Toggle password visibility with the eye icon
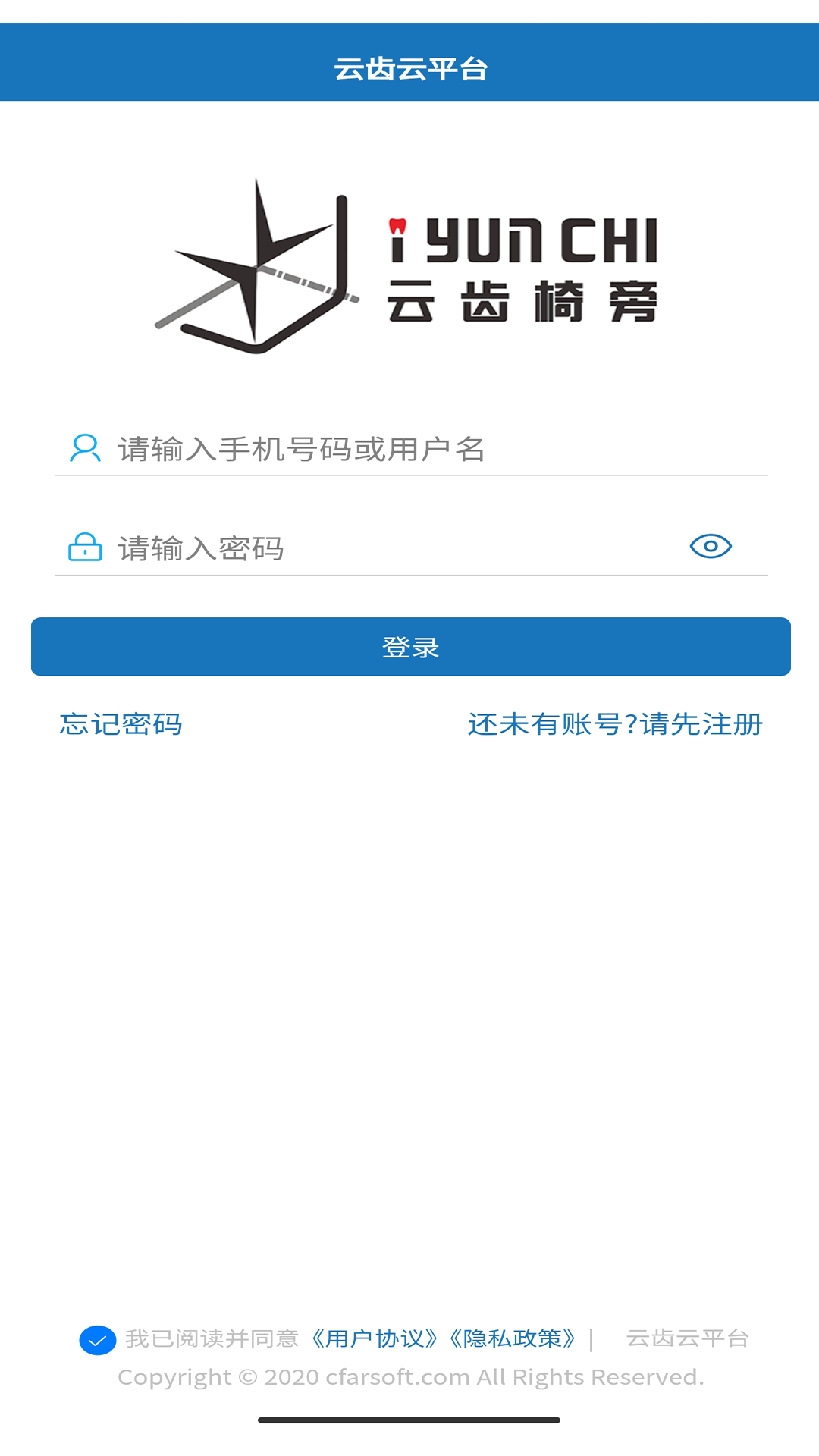 click(711, 546)
